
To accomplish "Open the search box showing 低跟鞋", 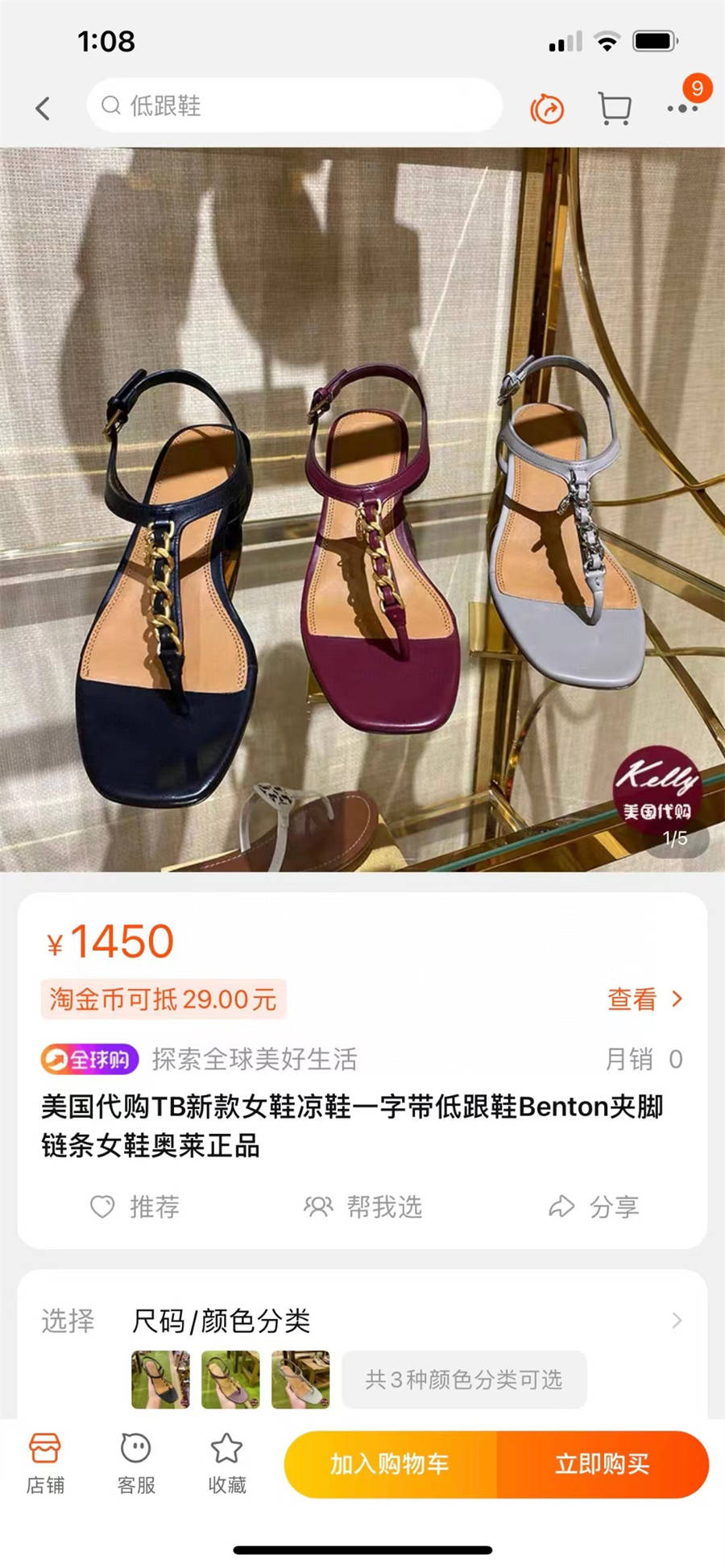I will 294,105.
